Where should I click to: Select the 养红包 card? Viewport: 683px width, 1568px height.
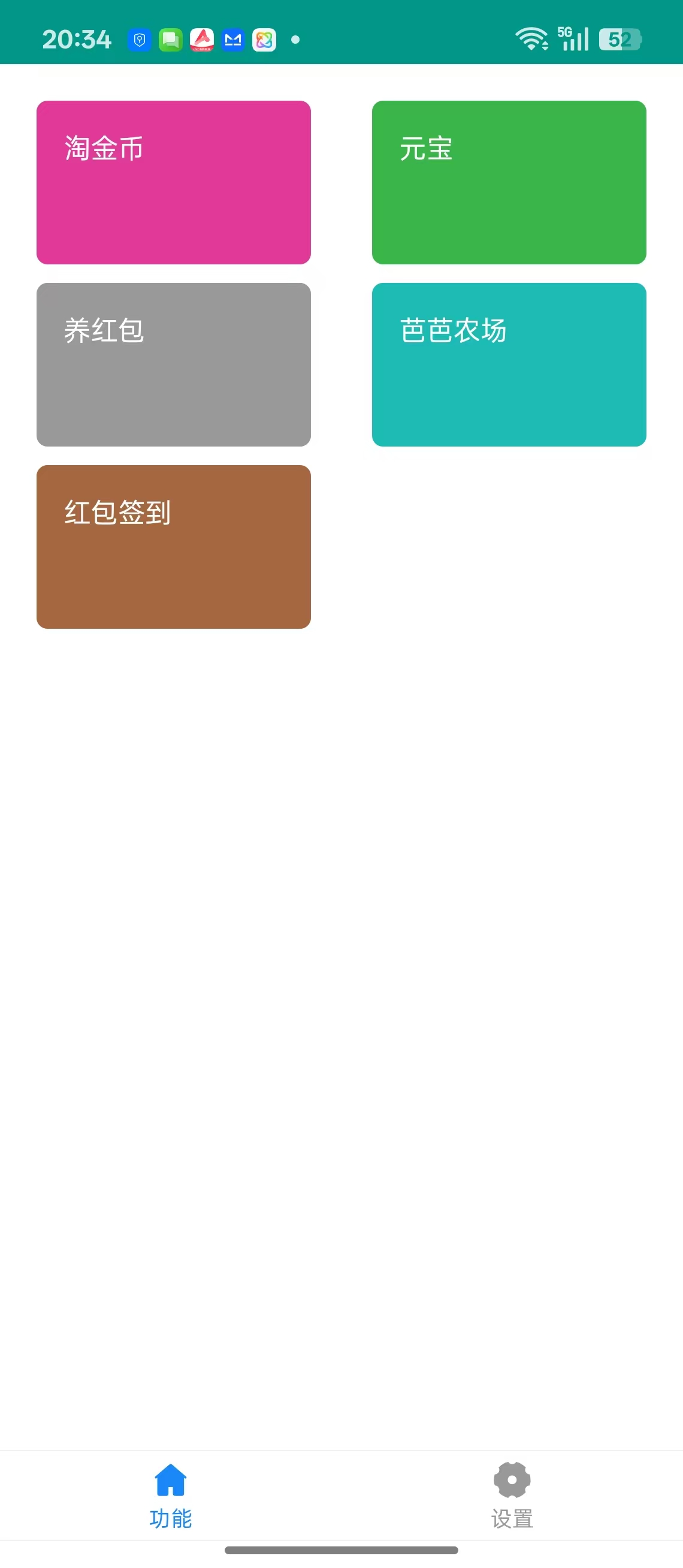coord(173,364)
